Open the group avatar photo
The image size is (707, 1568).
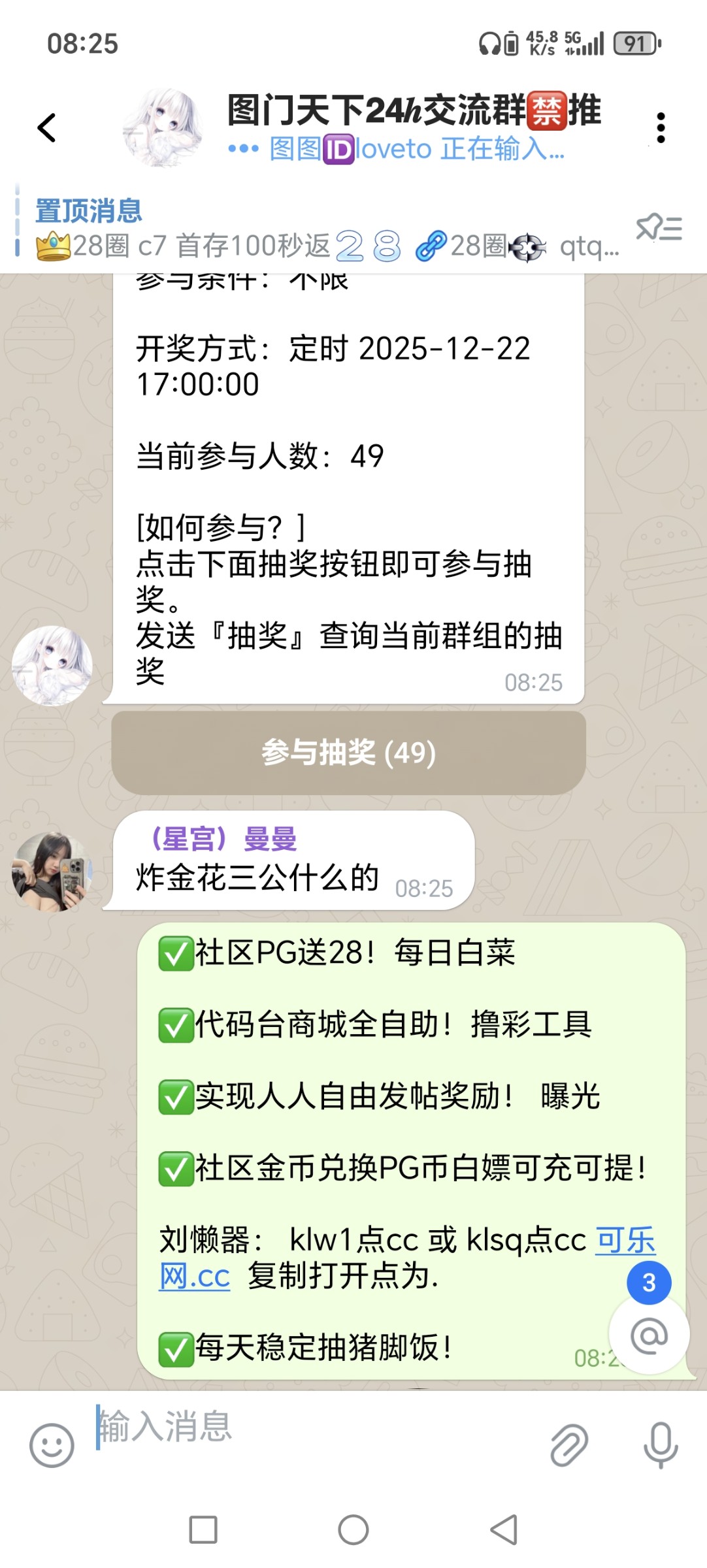[164, 128]
